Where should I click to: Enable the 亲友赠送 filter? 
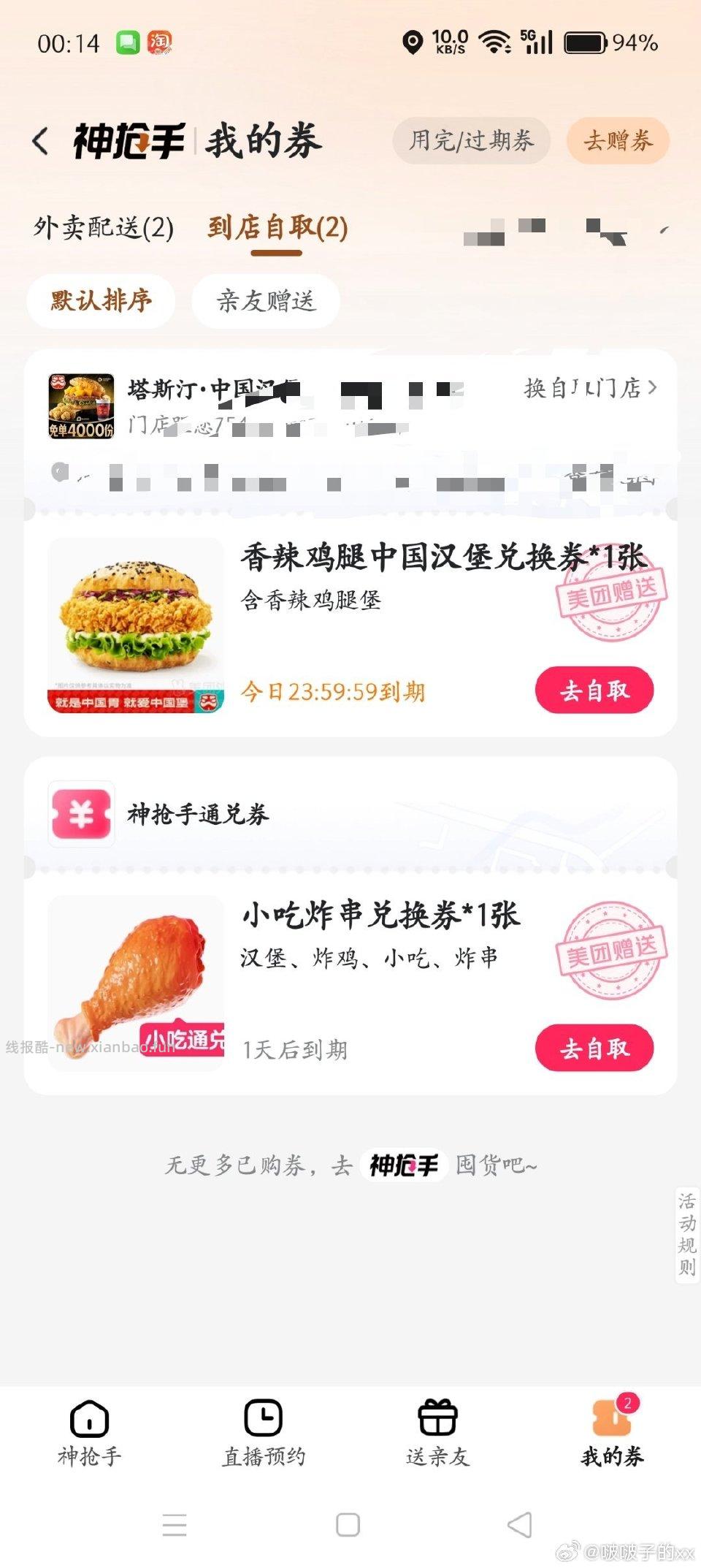coord(264,300)
